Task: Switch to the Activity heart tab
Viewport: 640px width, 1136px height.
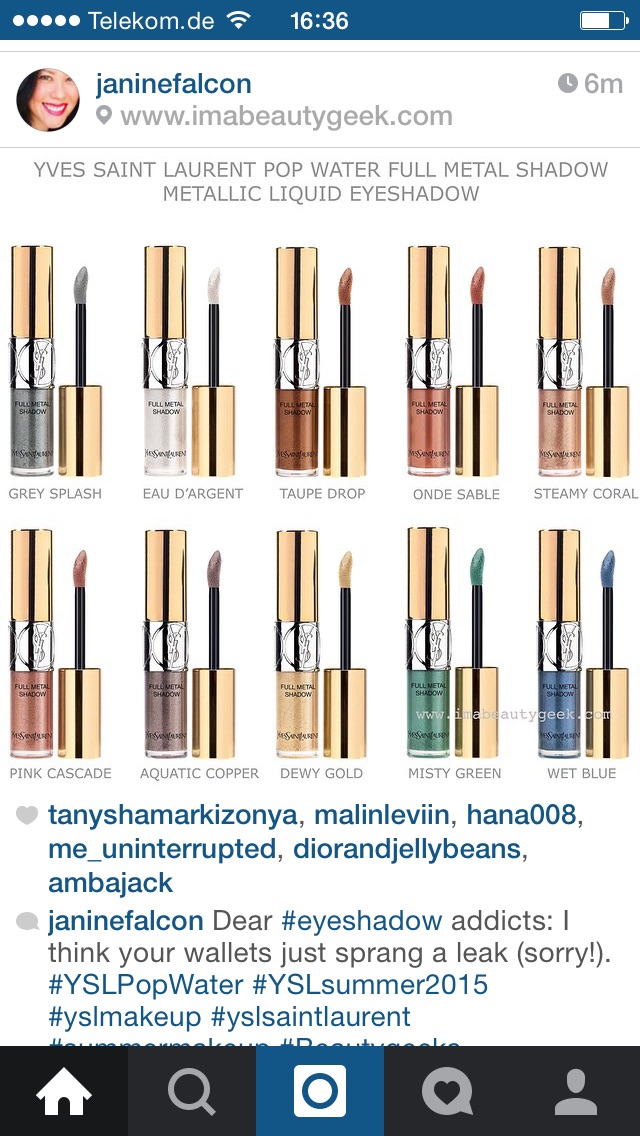Action: click(x=447, y=1091)
